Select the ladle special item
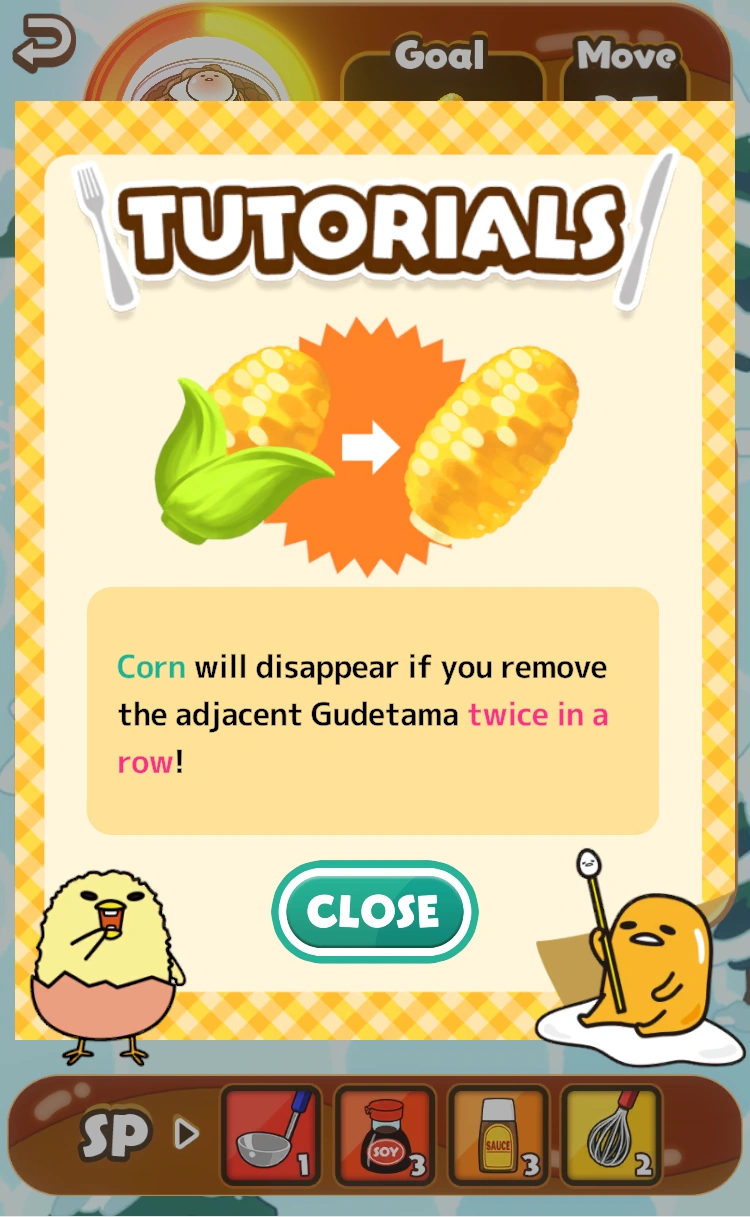750x1217 pixels. click(x=270, y=1136)
